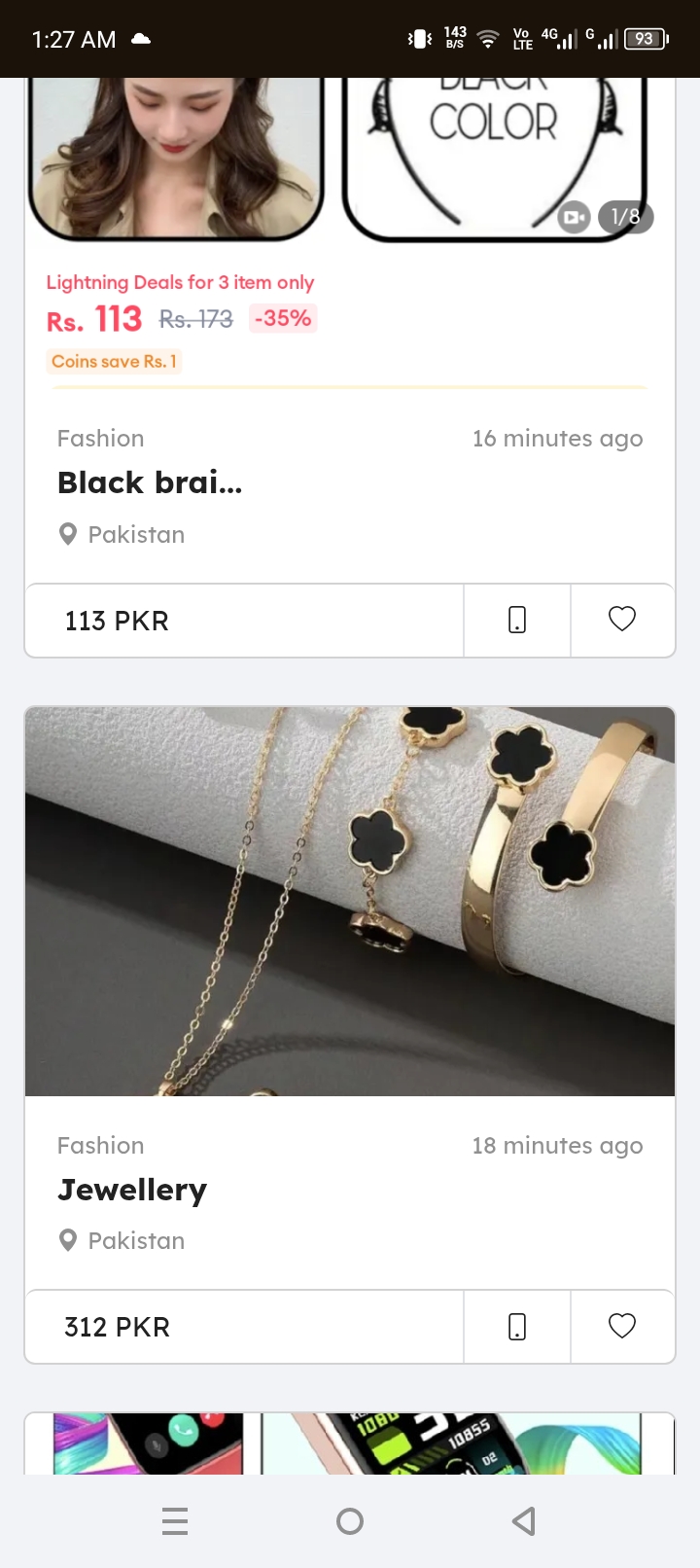Open the smartwatch listing at the bottom
Viewport: 700px width, 1568px height.
pos(350,1443)
